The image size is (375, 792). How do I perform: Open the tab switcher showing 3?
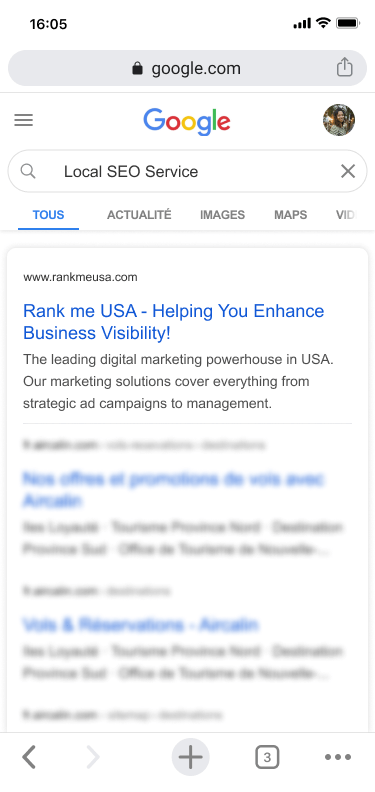click(x=267, y=757)
